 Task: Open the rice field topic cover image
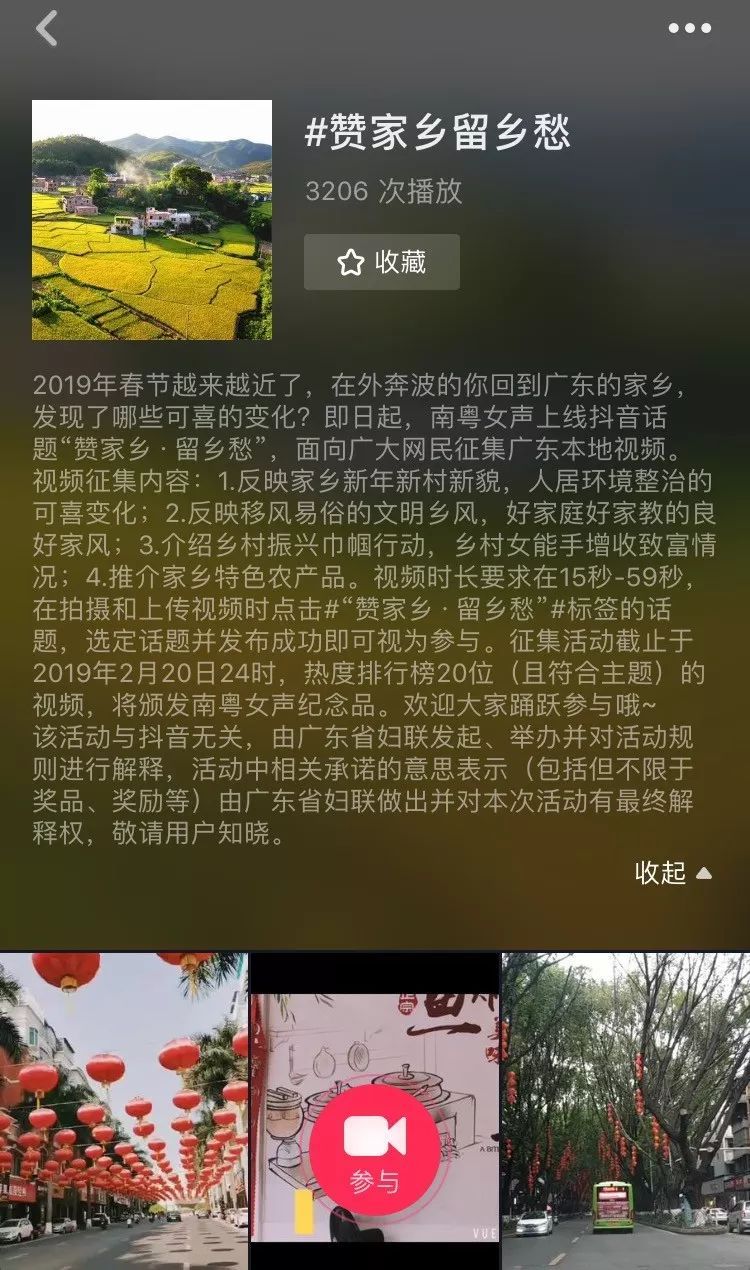point(152,220)
